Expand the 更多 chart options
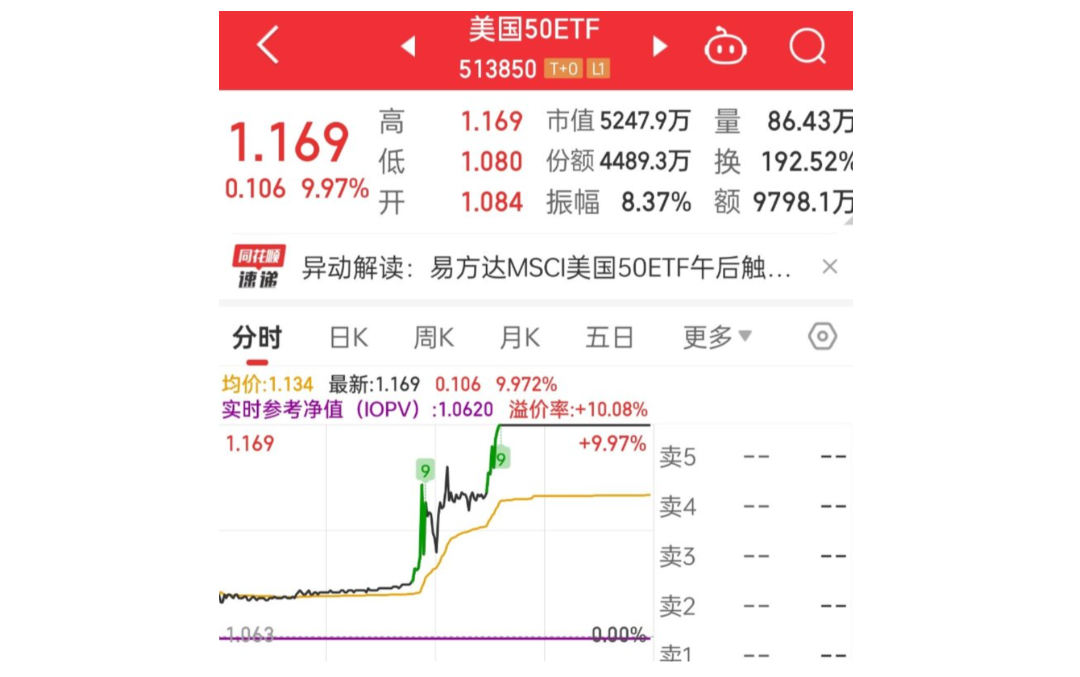 pyautogui.click(x=717, y=338)
